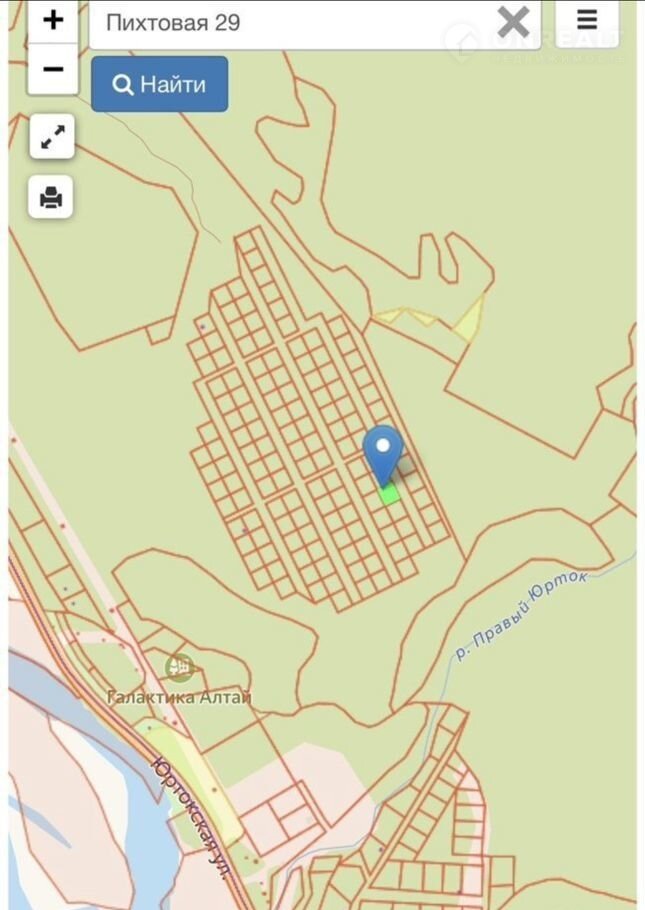Expand map to fullscreen
645x910 pixels.
click(x=52, y=137)
